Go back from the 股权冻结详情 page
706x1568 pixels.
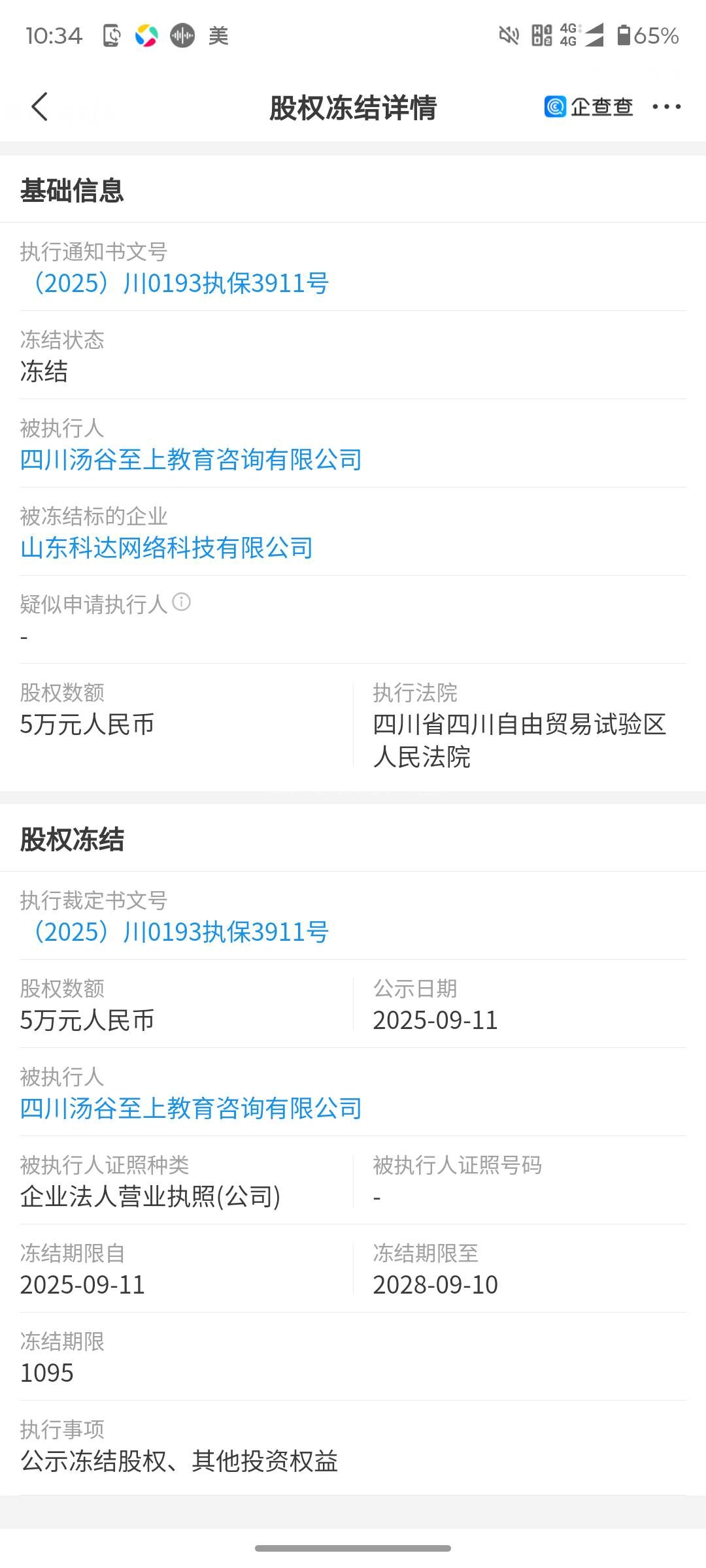(40, 106)
